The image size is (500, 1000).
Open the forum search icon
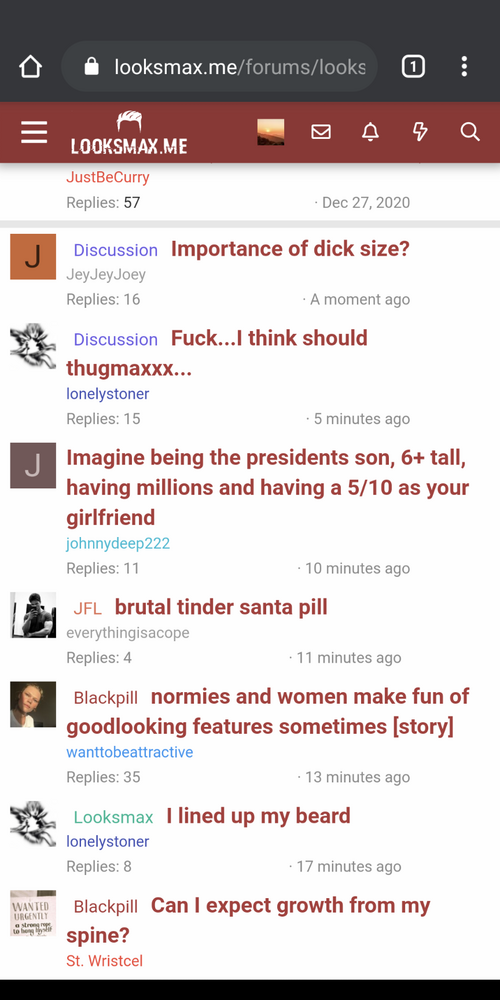pos(470,132)
